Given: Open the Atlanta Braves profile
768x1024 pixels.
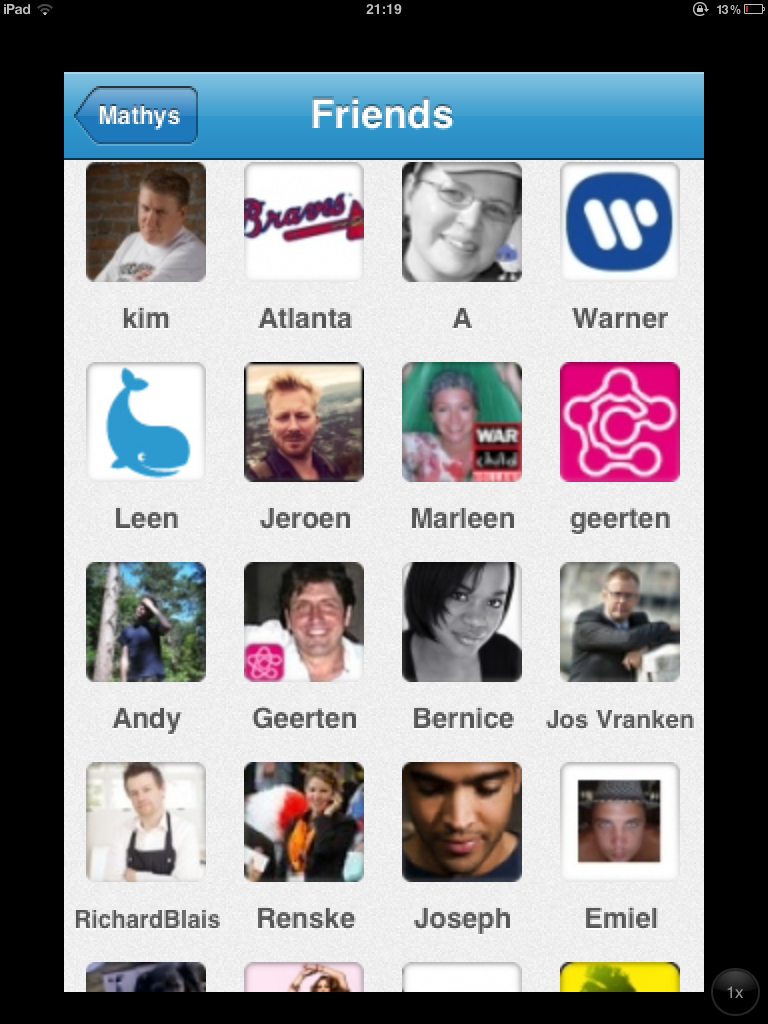Looking at the screenshot, I should click(x=304, y=222).
